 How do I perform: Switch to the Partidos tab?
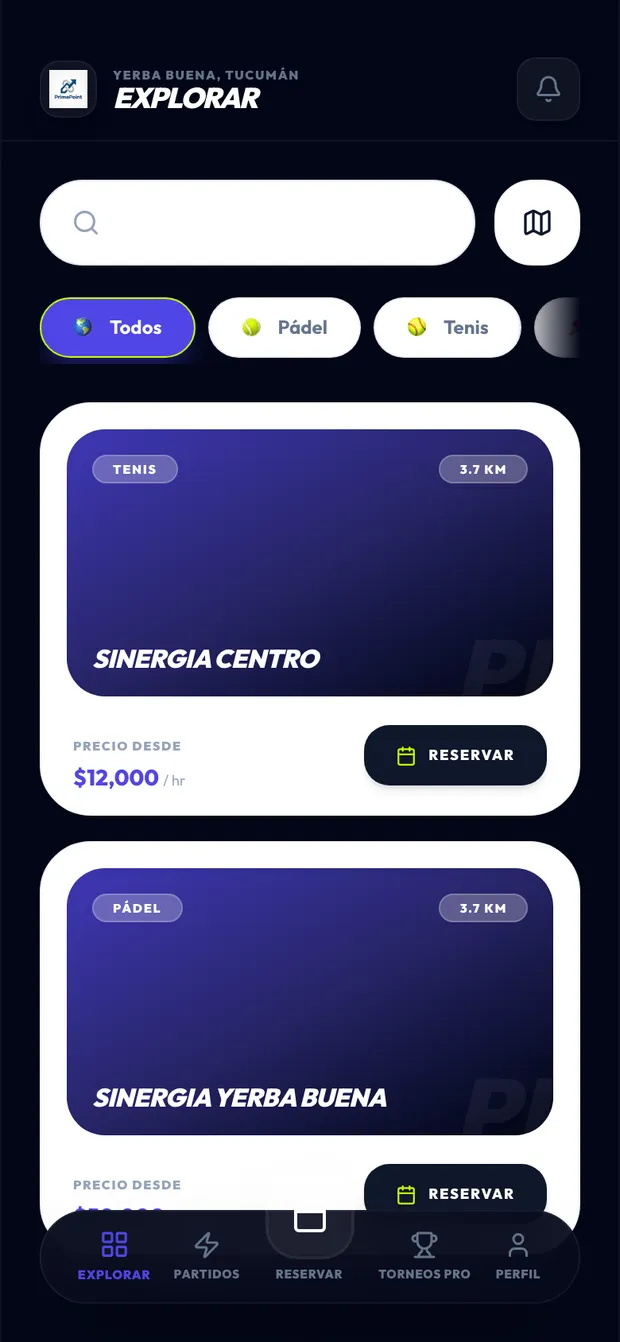pyautogui.click(x=206, y=1256)
